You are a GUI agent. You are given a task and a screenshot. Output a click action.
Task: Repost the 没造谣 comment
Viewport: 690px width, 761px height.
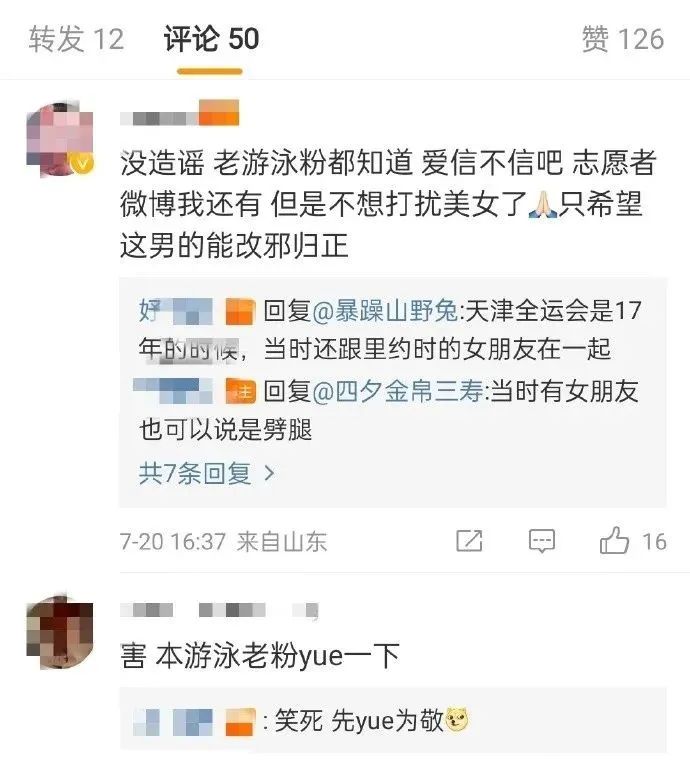point(469,542)
